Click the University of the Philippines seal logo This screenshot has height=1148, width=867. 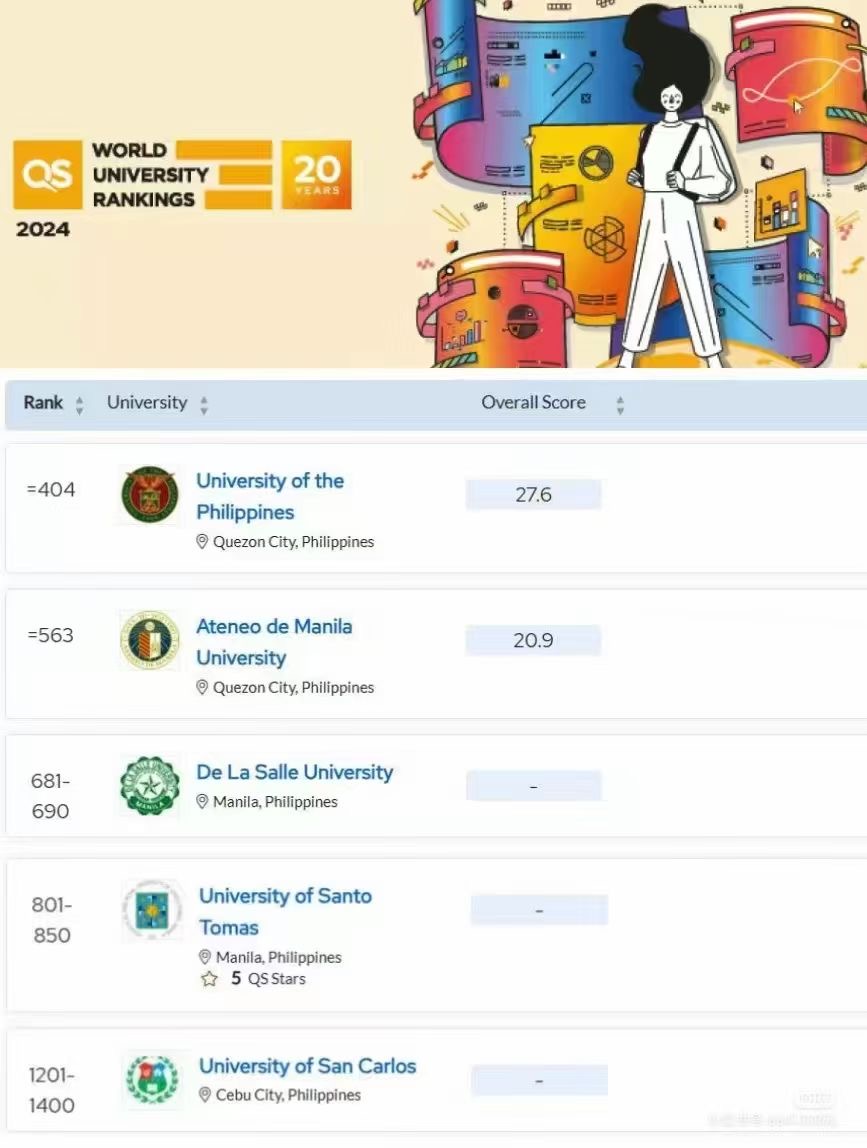[x=147, y=492]
